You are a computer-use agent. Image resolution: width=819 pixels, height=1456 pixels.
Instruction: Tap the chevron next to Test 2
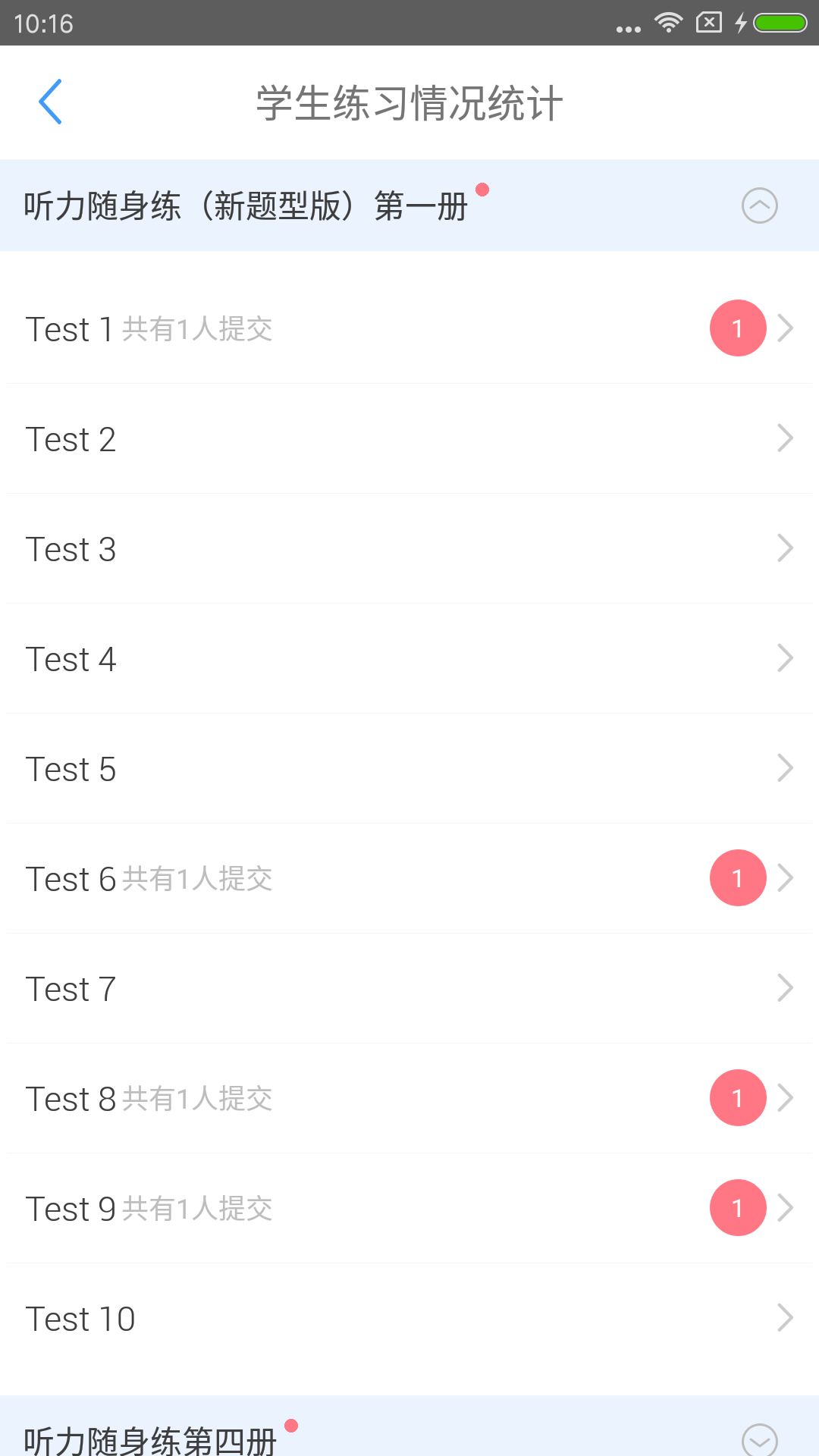click(x=786, y=438)
